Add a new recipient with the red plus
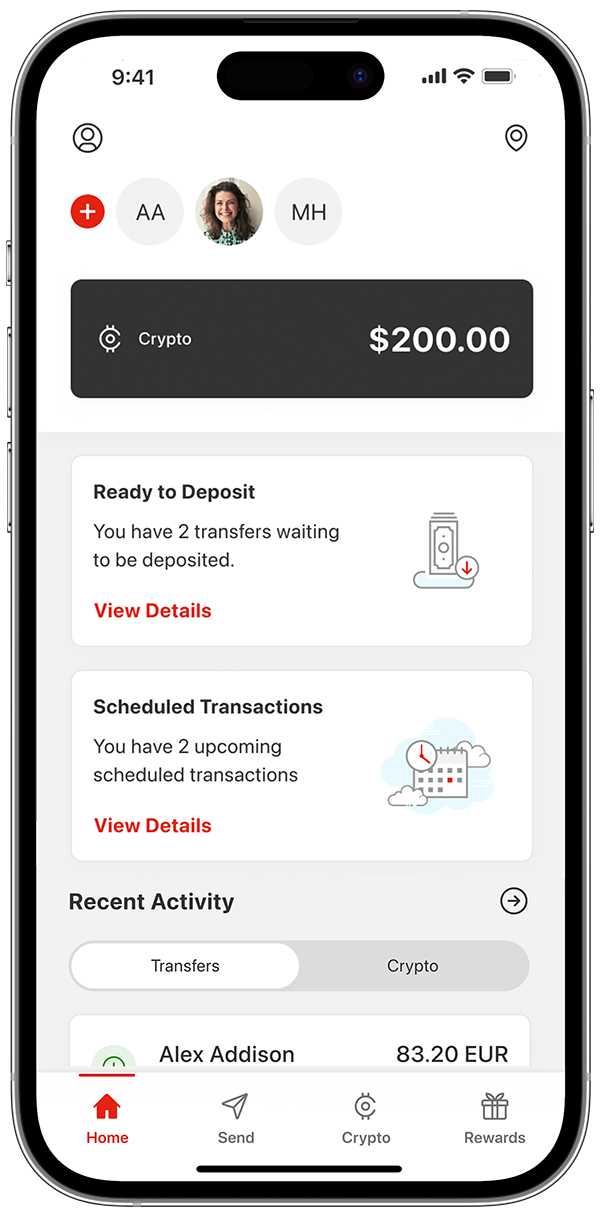Image resolution: width=600 pixels, height=1217 pixels. point(88,211)
